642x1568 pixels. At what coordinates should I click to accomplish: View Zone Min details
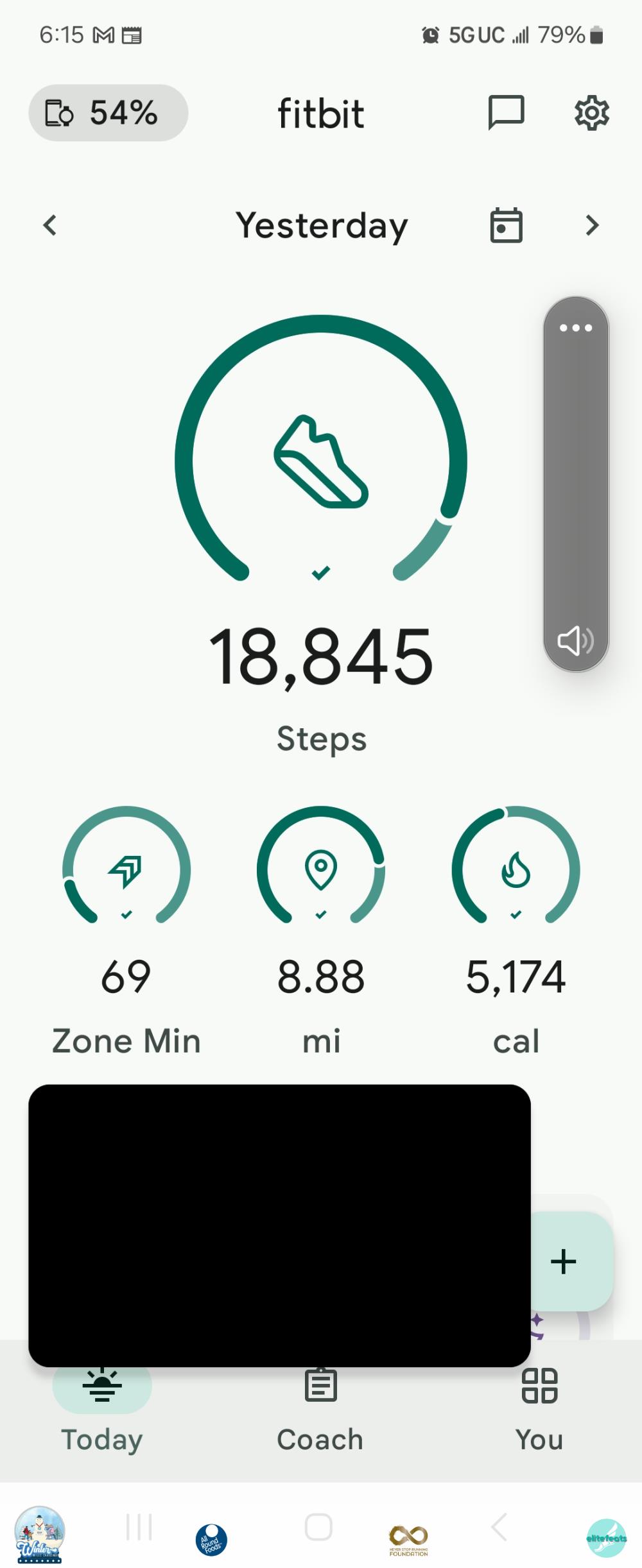(126, 871)
